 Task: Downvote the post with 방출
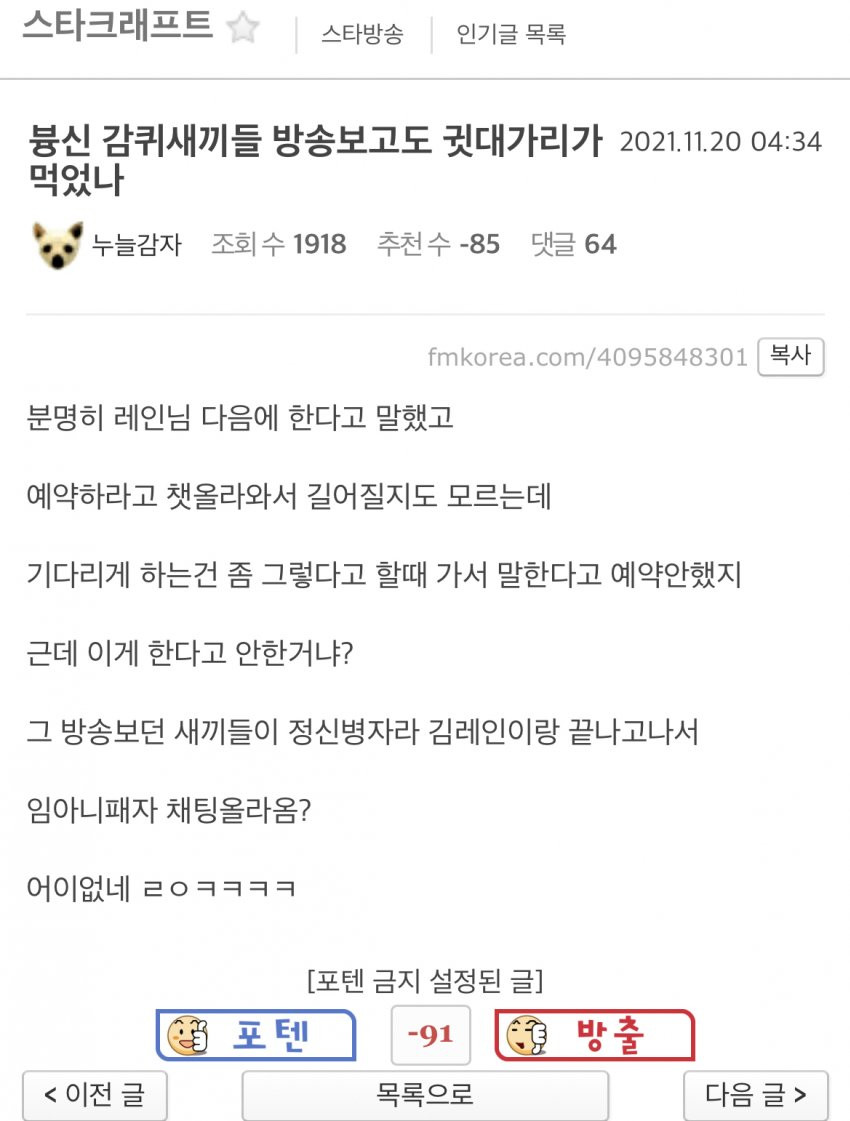coord(594,1035)
